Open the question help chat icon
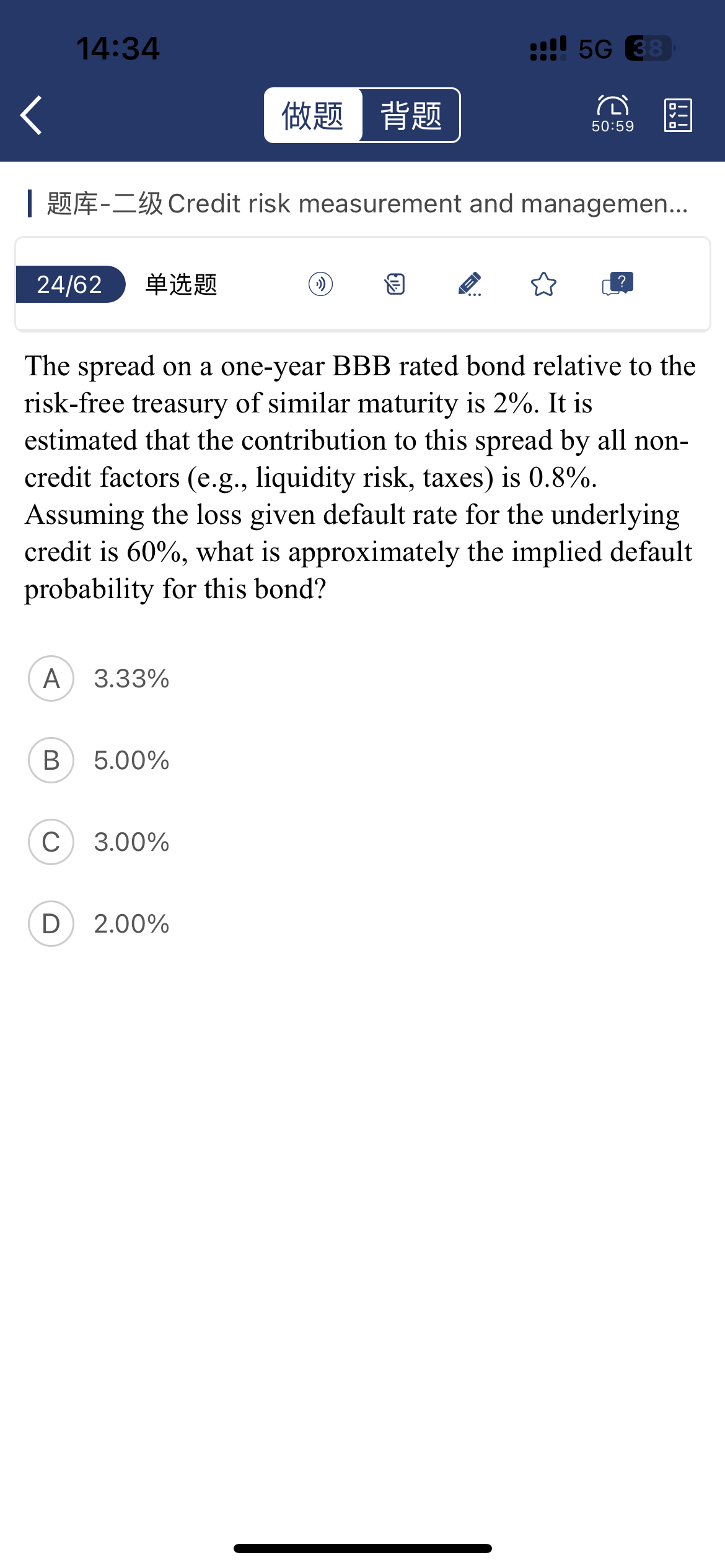The image size is (725, 1568). [x=617, y=284]
